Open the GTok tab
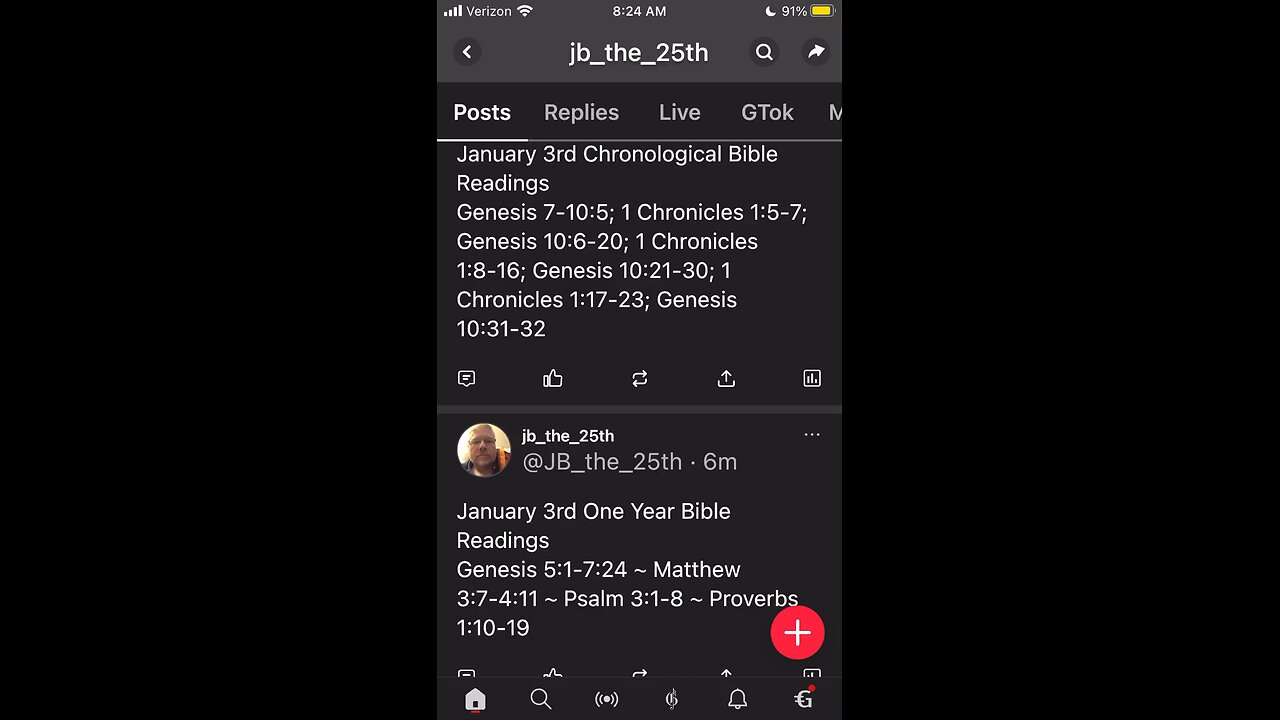Screen dimensions: 1280x720 [x=767, y=112]
